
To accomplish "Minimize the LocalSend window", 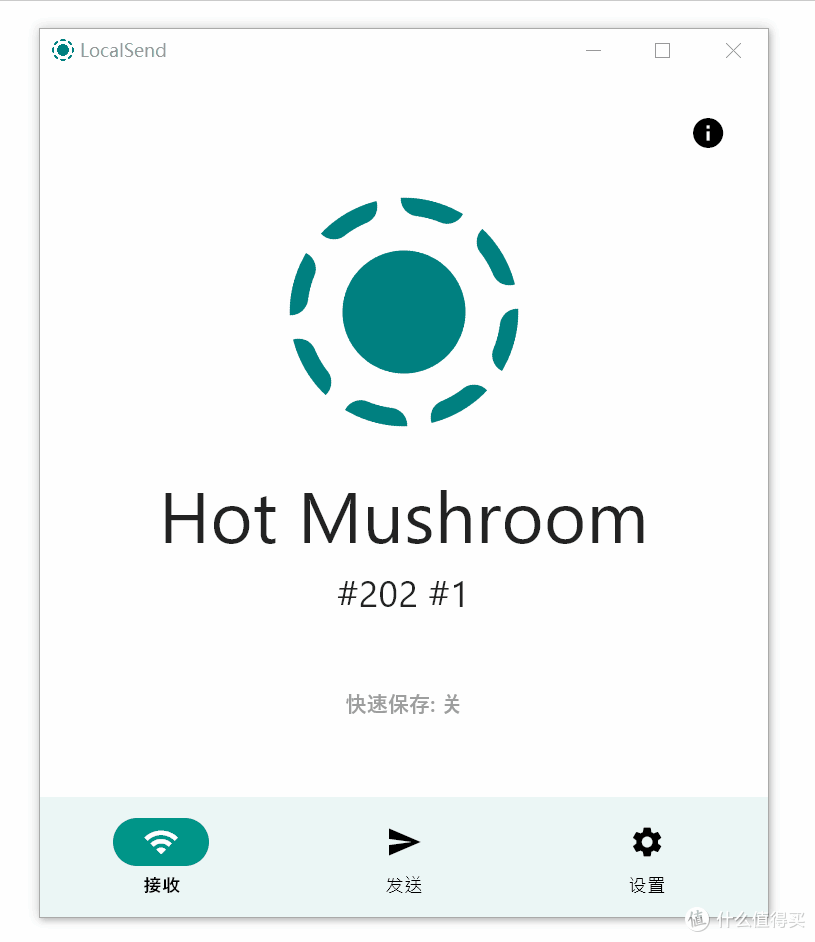I will click(593, 51).
